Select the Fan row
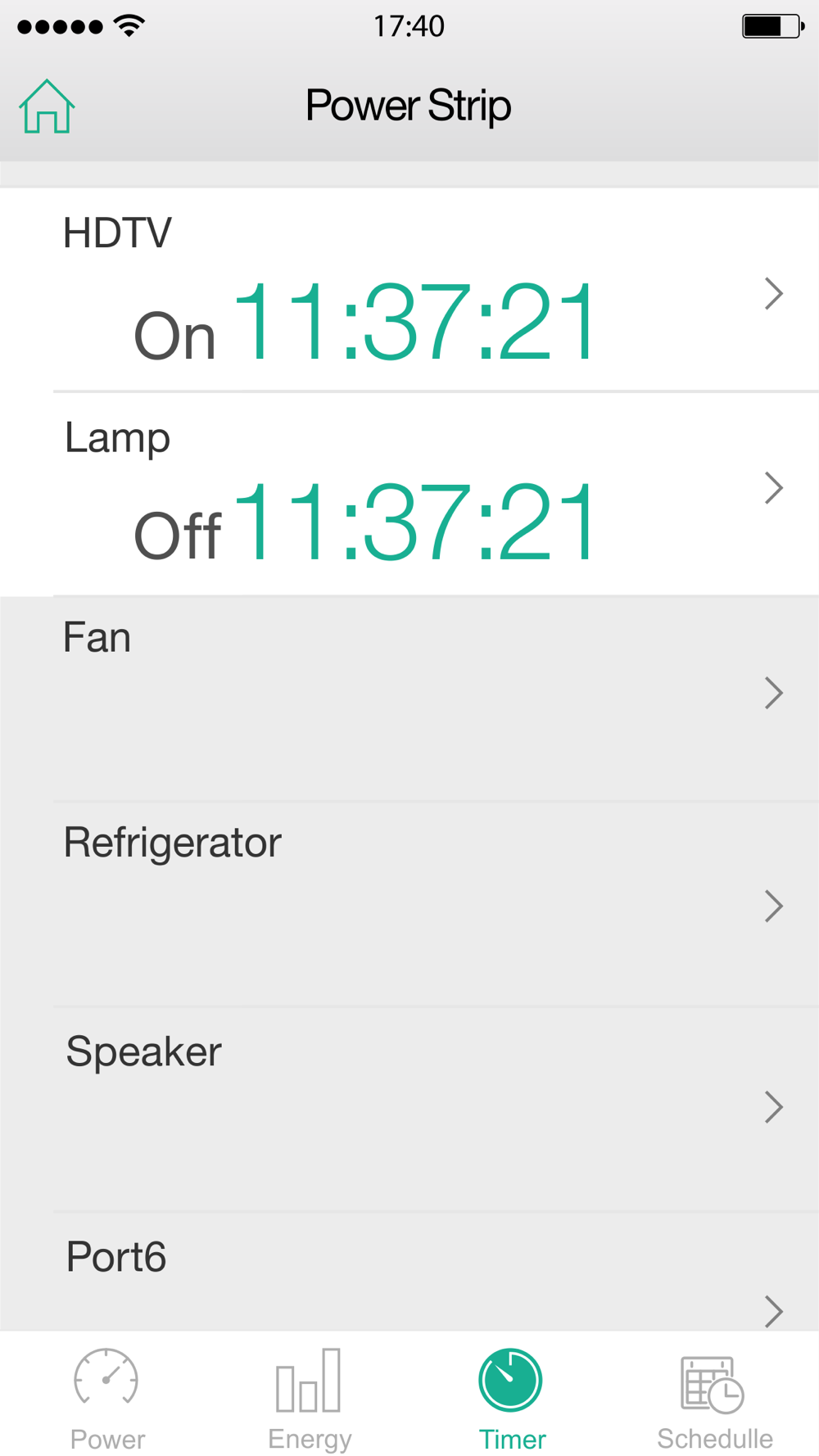The image size is (819, 1456). click(x=409, y=699)
